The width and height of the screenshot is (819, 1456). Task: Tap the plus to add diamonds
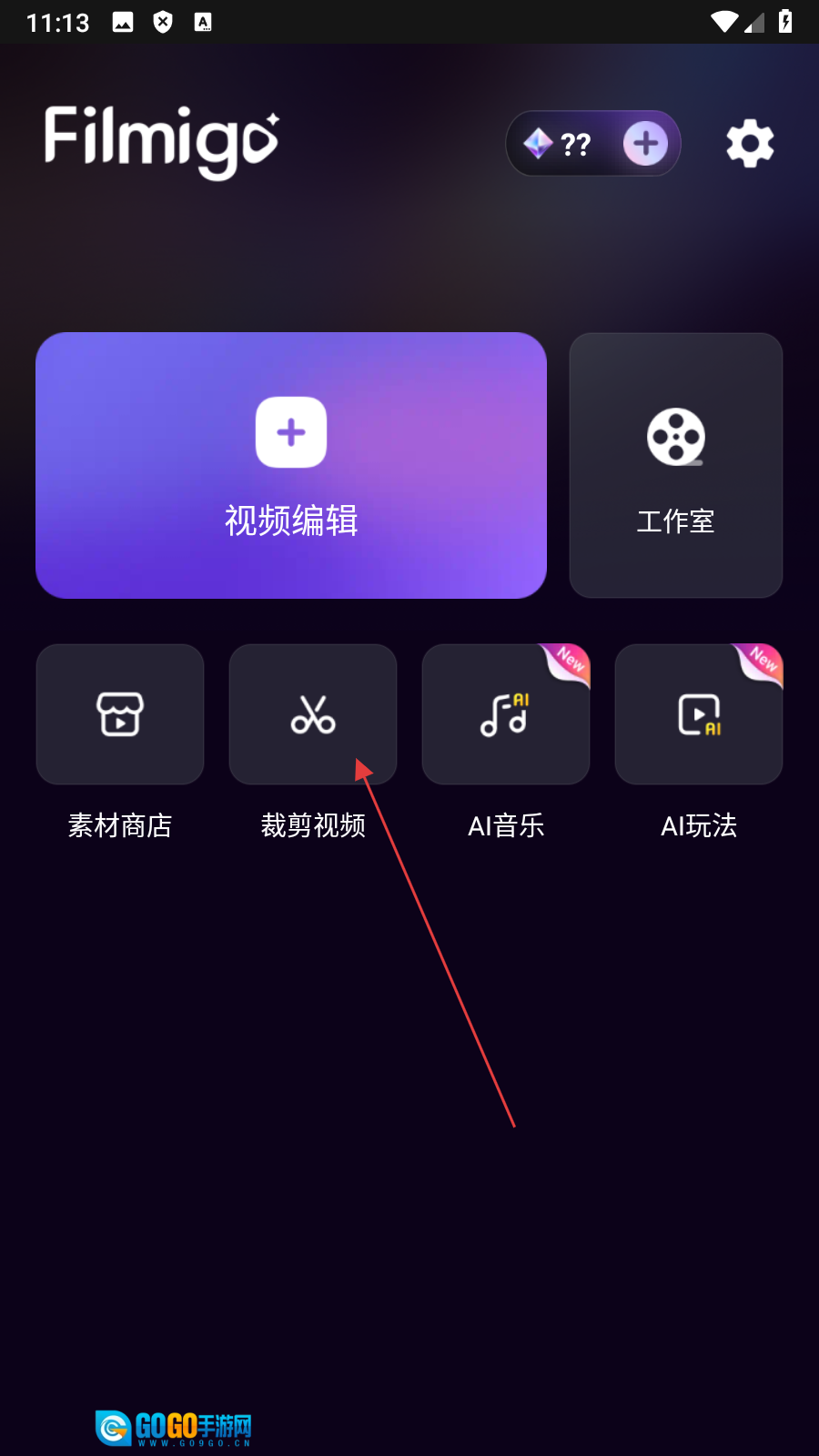coord(645,144)
